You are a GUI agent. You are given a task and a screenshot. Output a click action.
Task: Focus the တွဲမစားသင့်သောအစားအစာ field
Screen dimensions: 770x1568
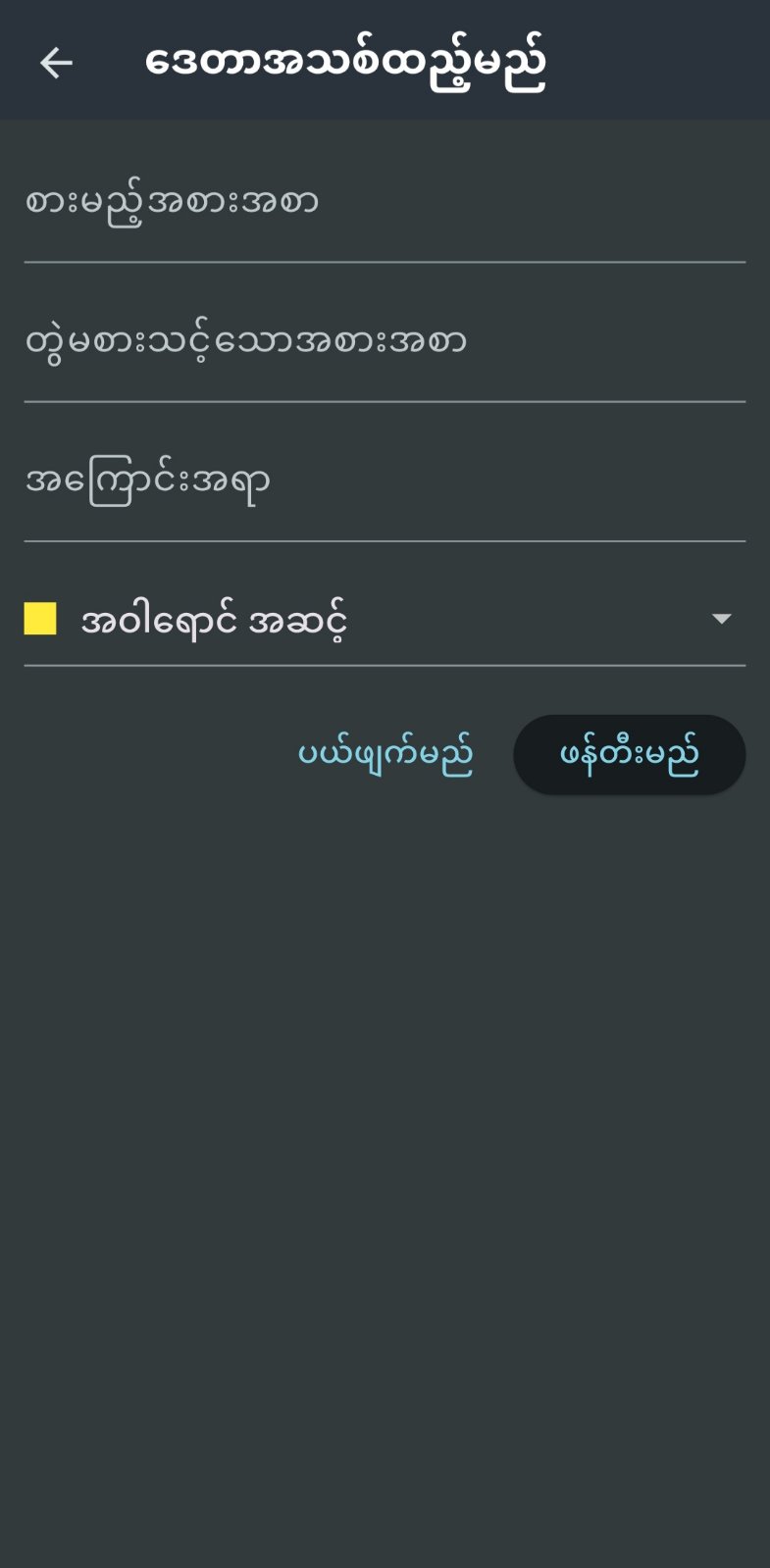pos(385,342)
